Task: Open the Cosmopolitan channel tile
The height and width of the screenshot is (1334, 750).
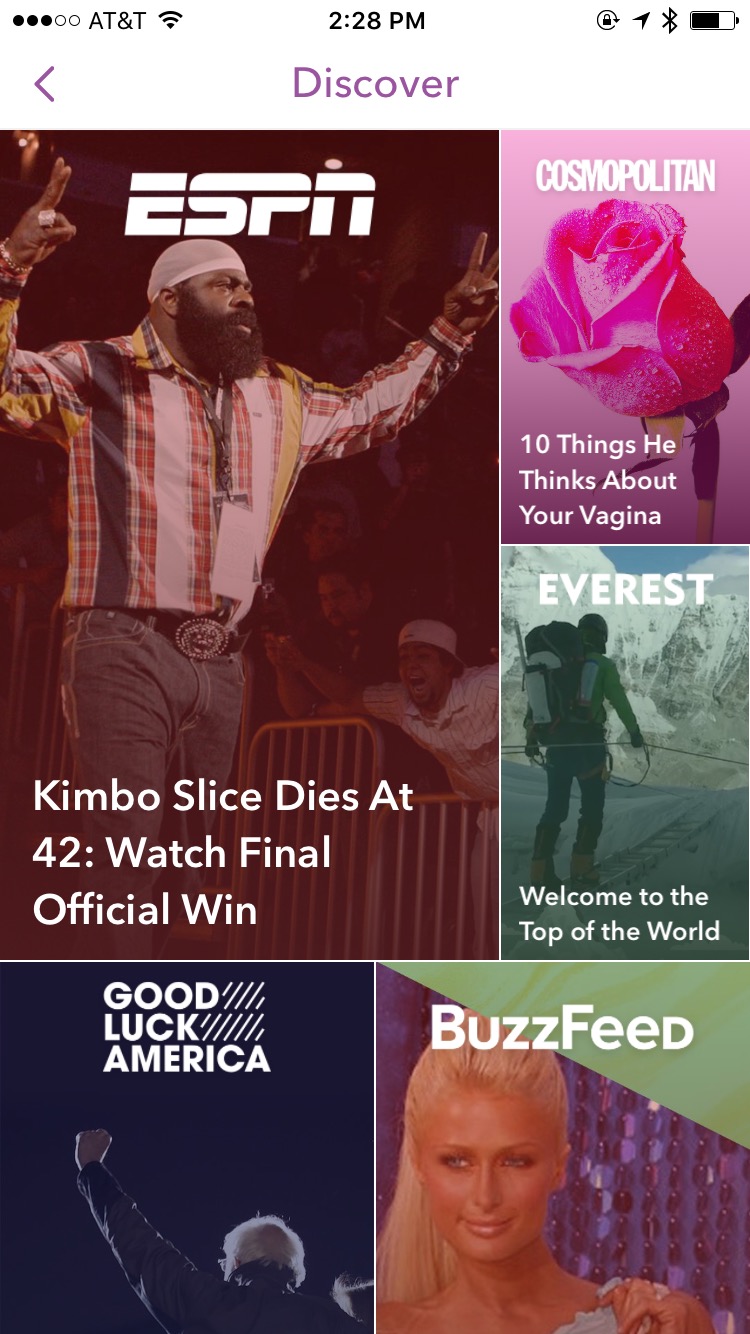Action: tap(624, 330)
